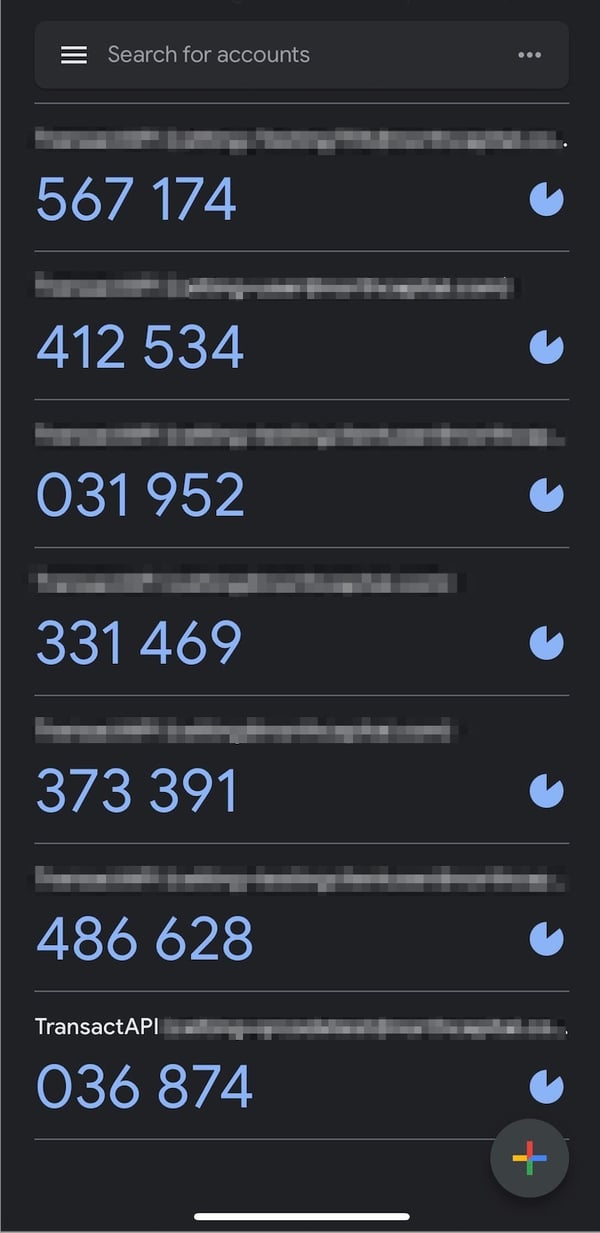Image resolution: width=600 pixels, height=1233 pixels.
Task: Copy the code 486 628
Action: click(145, 939)
